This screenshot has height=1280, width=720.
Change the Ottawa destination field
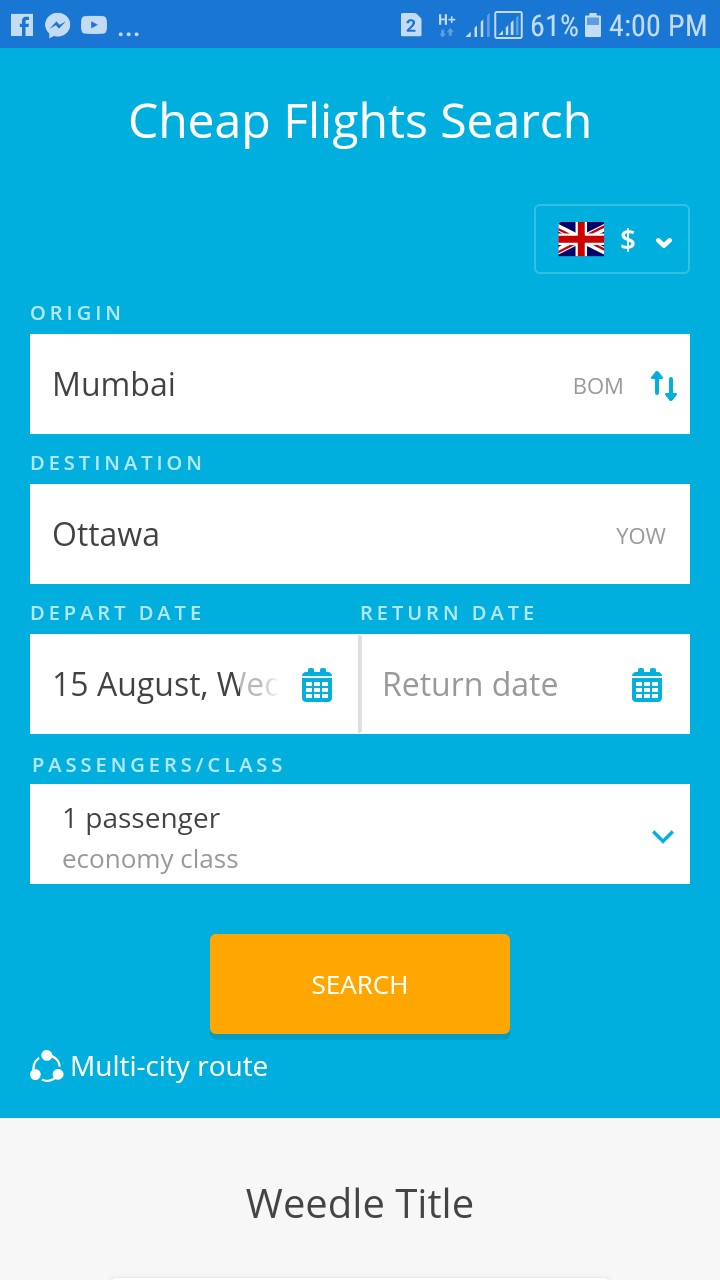[x=330, y=534]
